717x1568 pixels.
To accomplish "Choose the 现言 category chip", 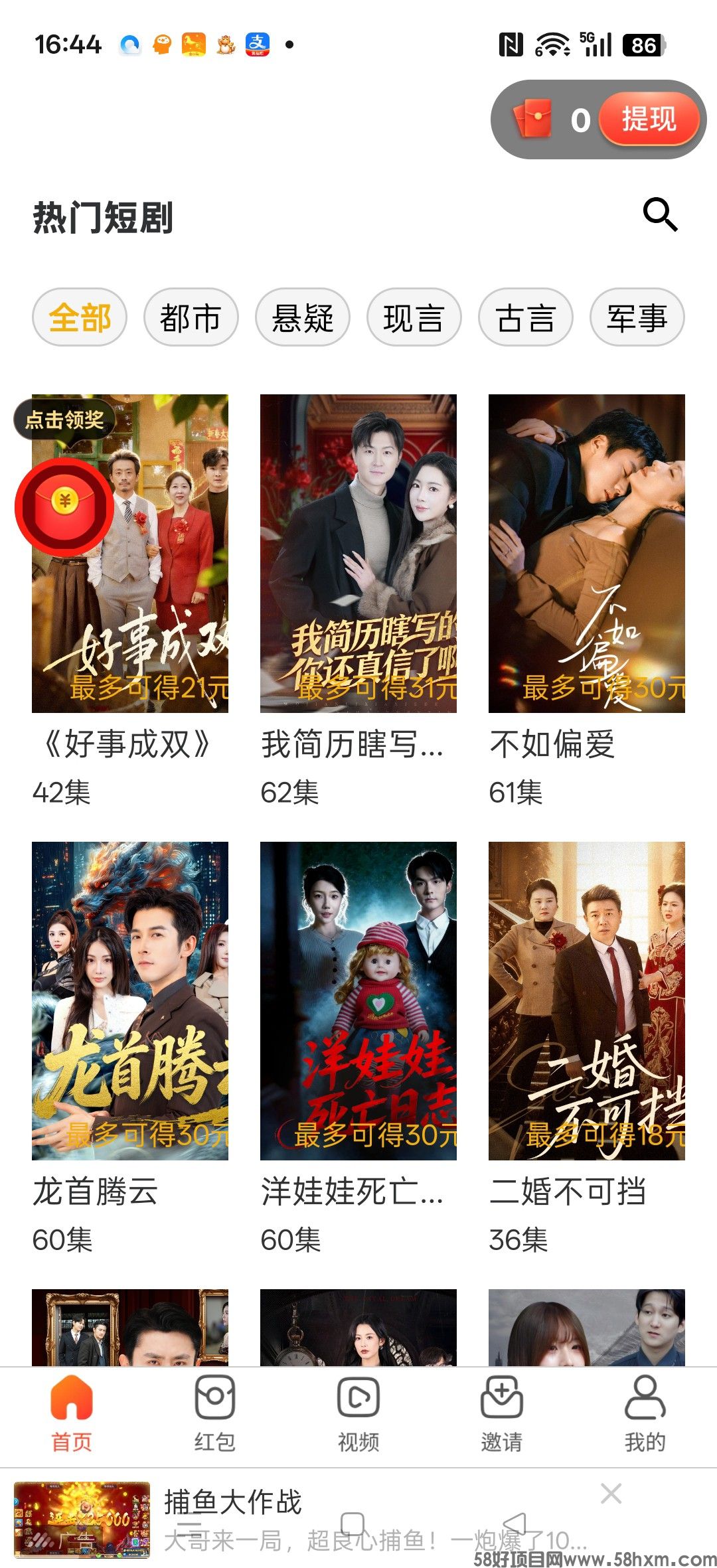I will coord(414,317).
